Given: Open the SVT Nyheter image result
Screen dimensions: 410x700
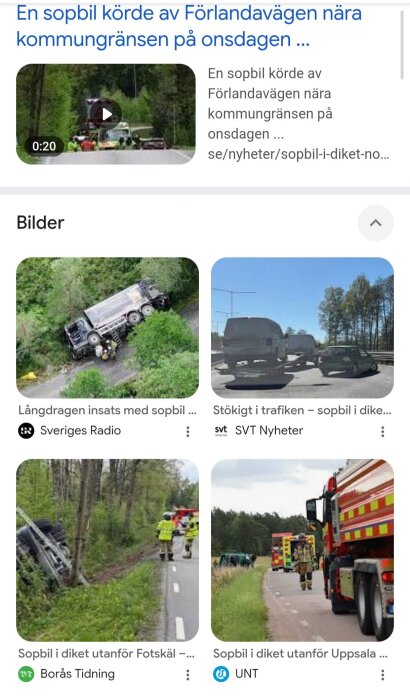Looking at the screenshot, I should pyautogui.click(x=302, y=328).
